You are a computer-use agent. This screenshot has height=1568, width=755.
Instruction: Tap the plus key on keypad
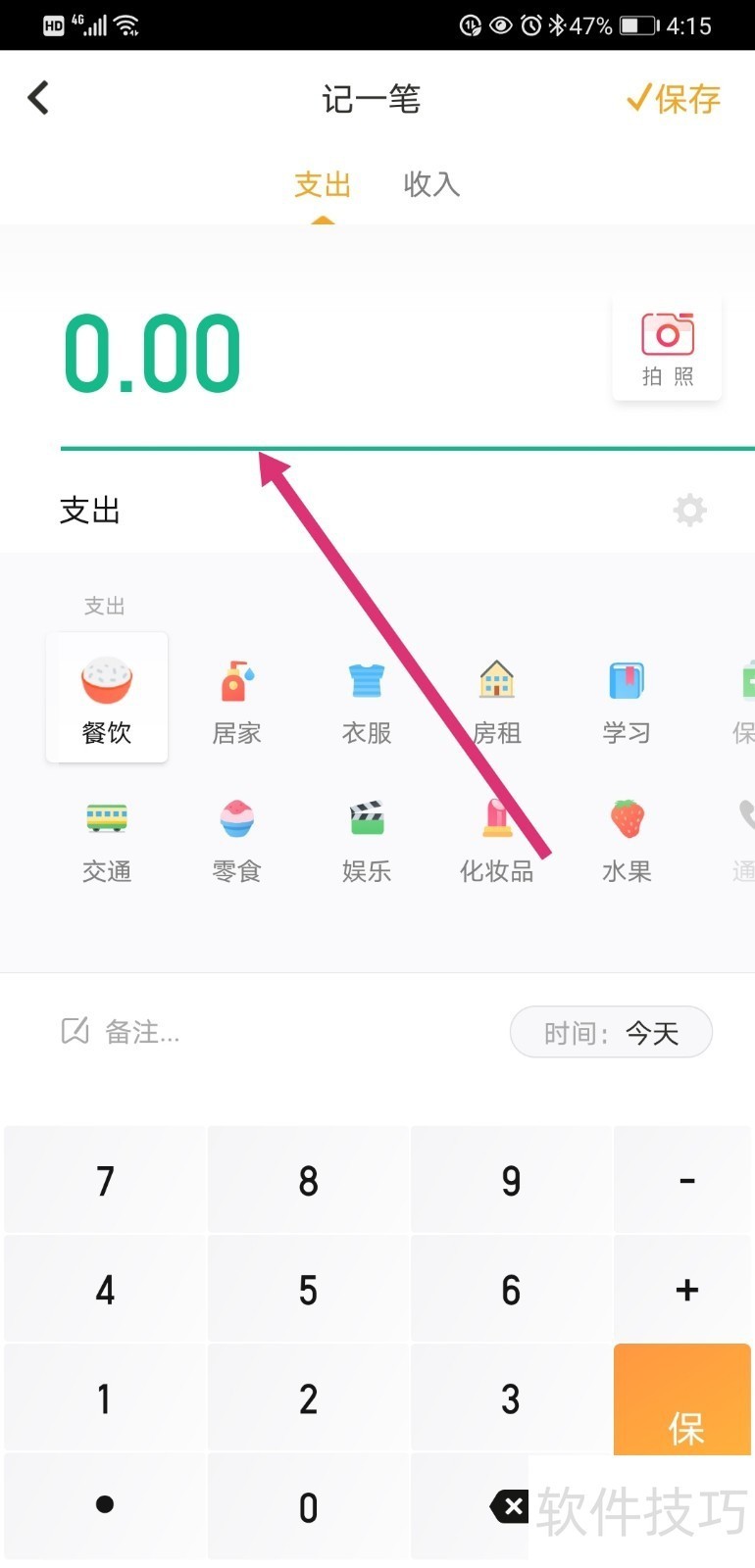pos(686,1290)
